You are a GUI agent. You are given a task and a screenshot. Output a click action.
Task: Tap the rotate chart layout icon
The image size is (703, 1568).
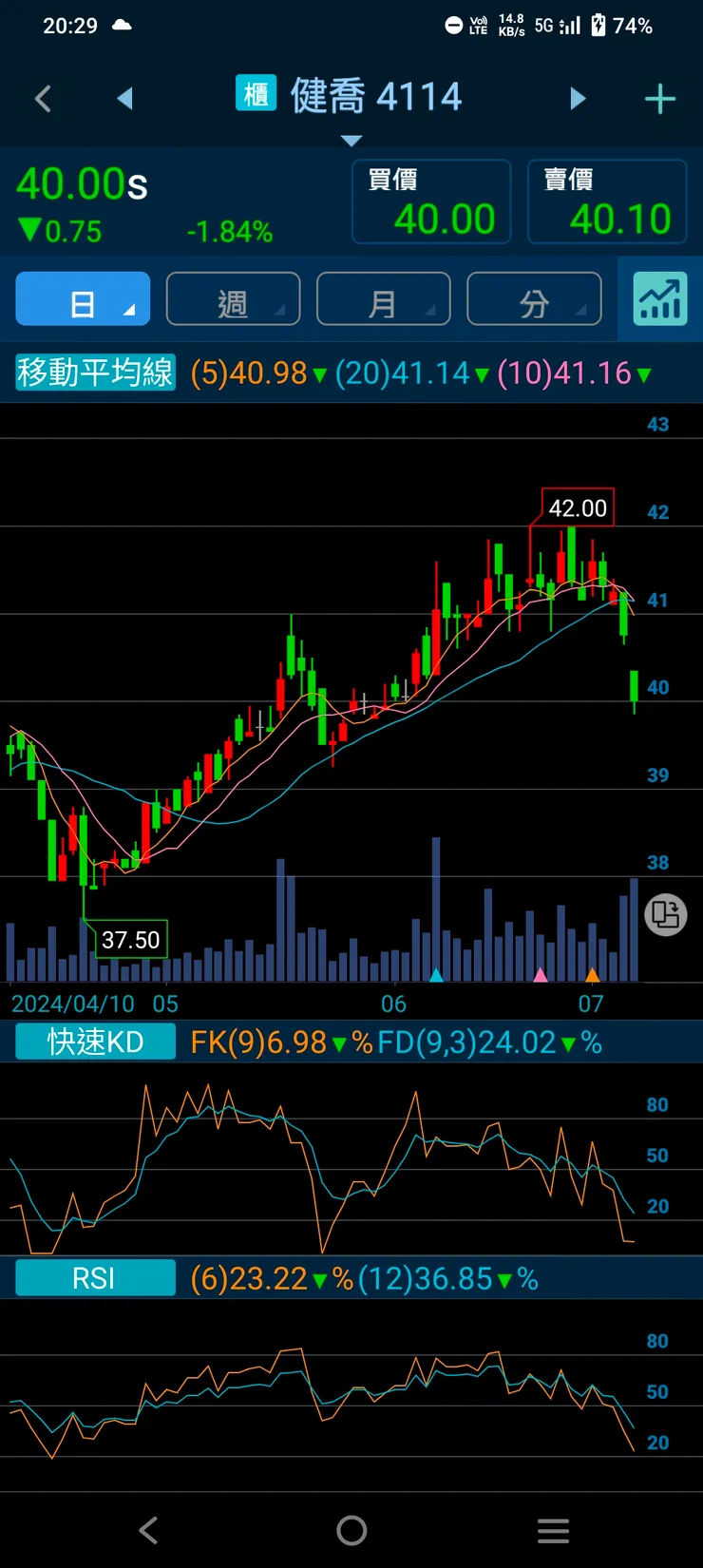click(666, 915)
